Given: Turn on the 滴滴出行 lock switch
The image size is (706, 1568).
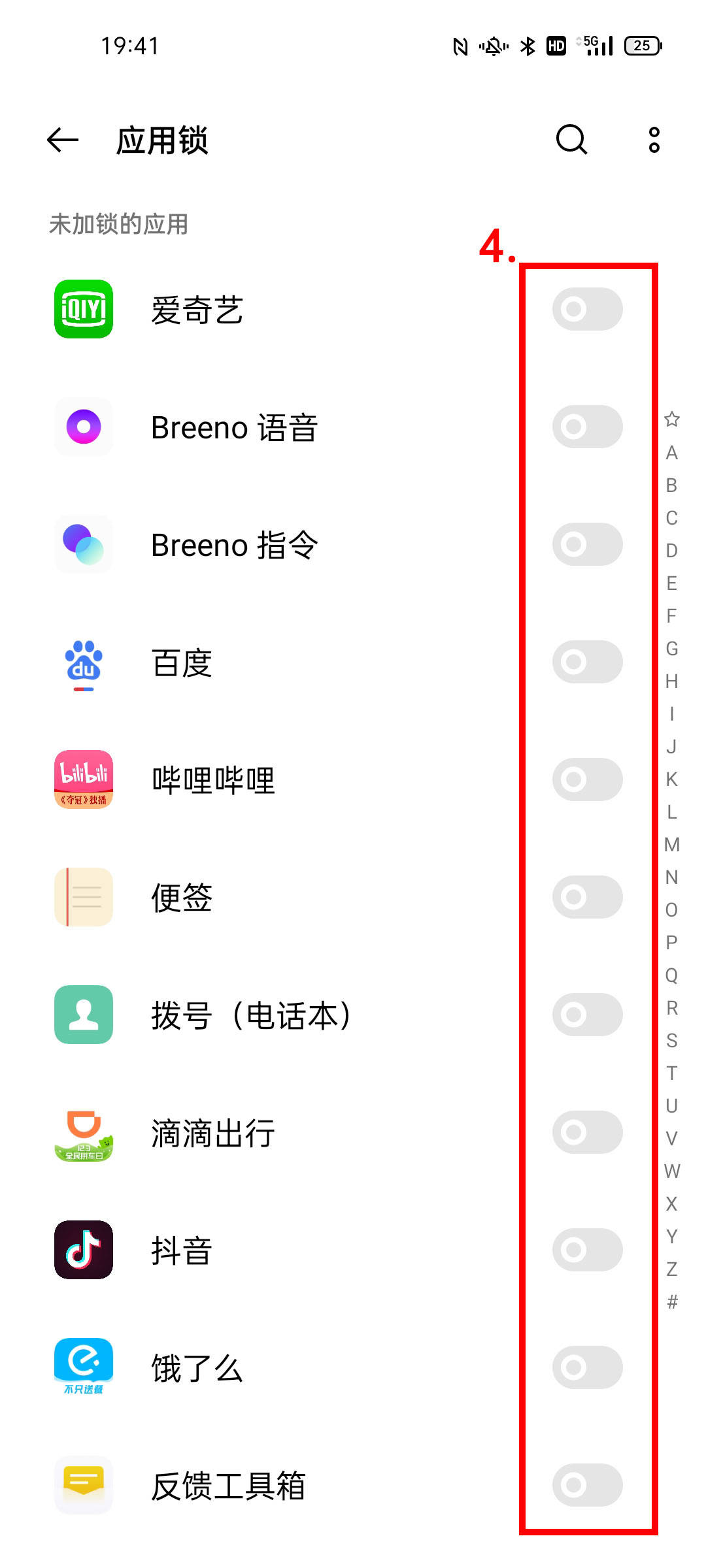Looking at the screenshot, I should point(587,1132).
